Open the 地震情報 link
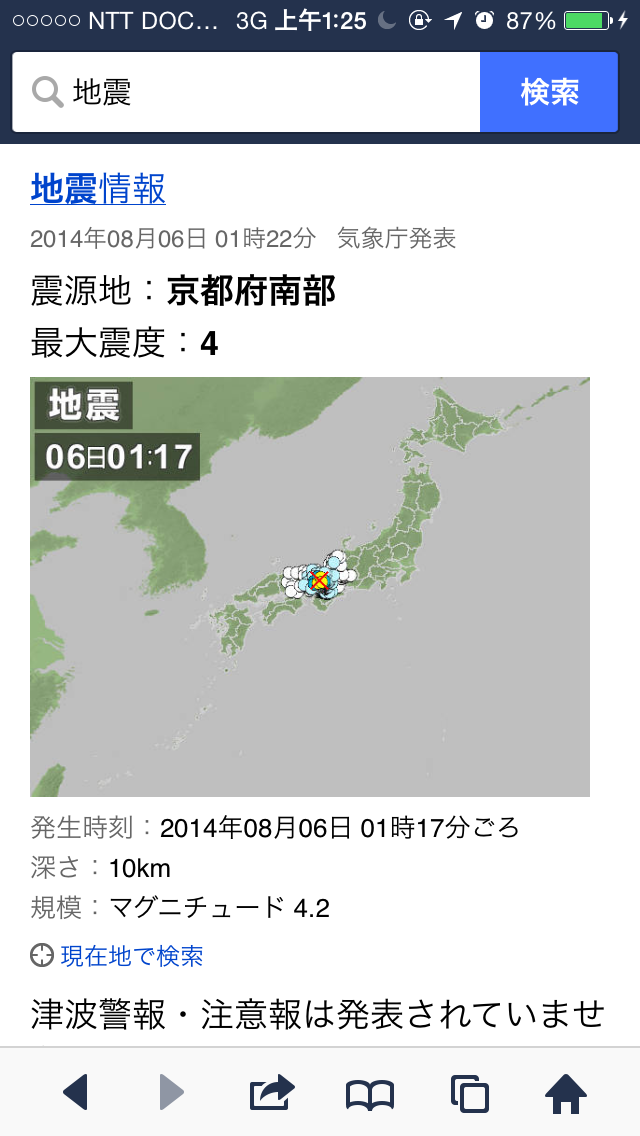The height and width of the screenshot is (1136, 640). tap(98, 188)
